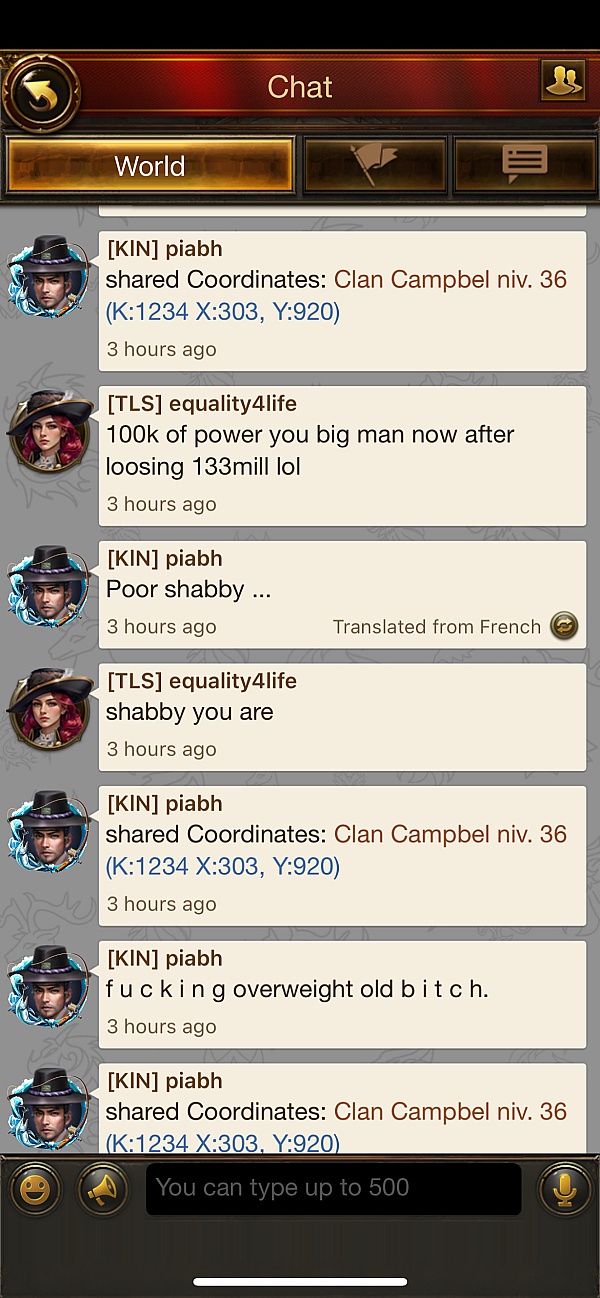The width and height of the screenshot is (600, 1298).
Task: Open the players list icon
Action: click(x=563, y=80)
